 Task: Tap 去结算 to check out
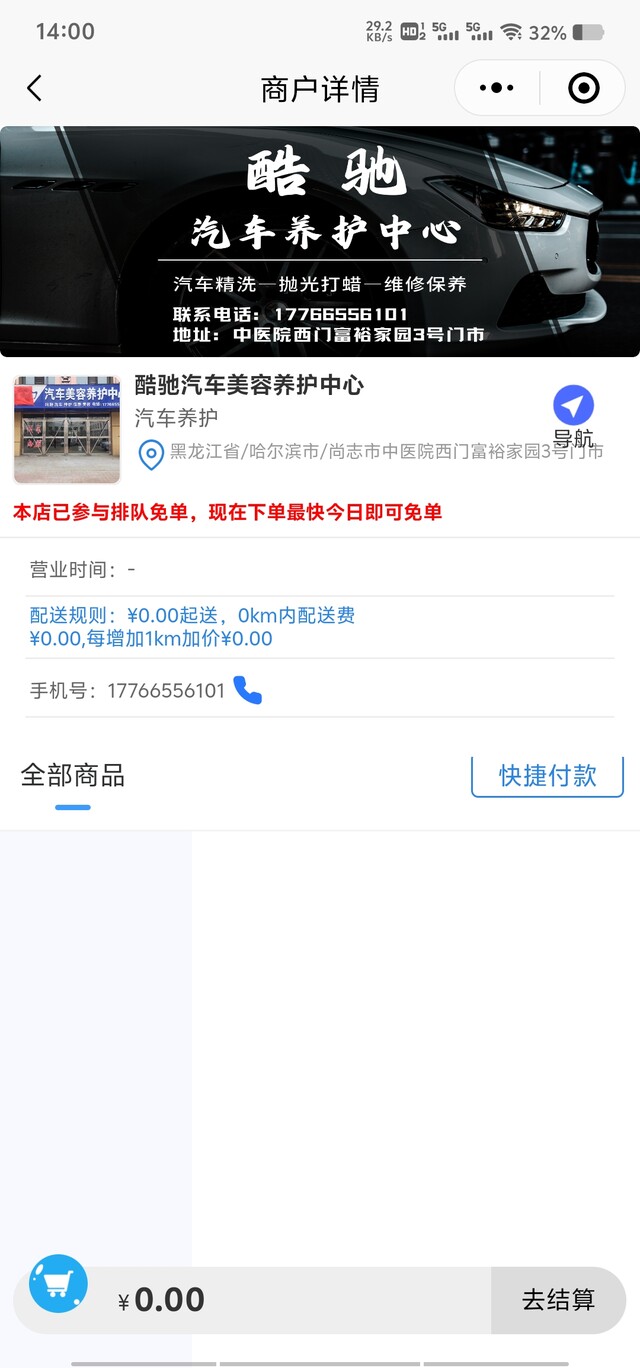click(558, 1299)
